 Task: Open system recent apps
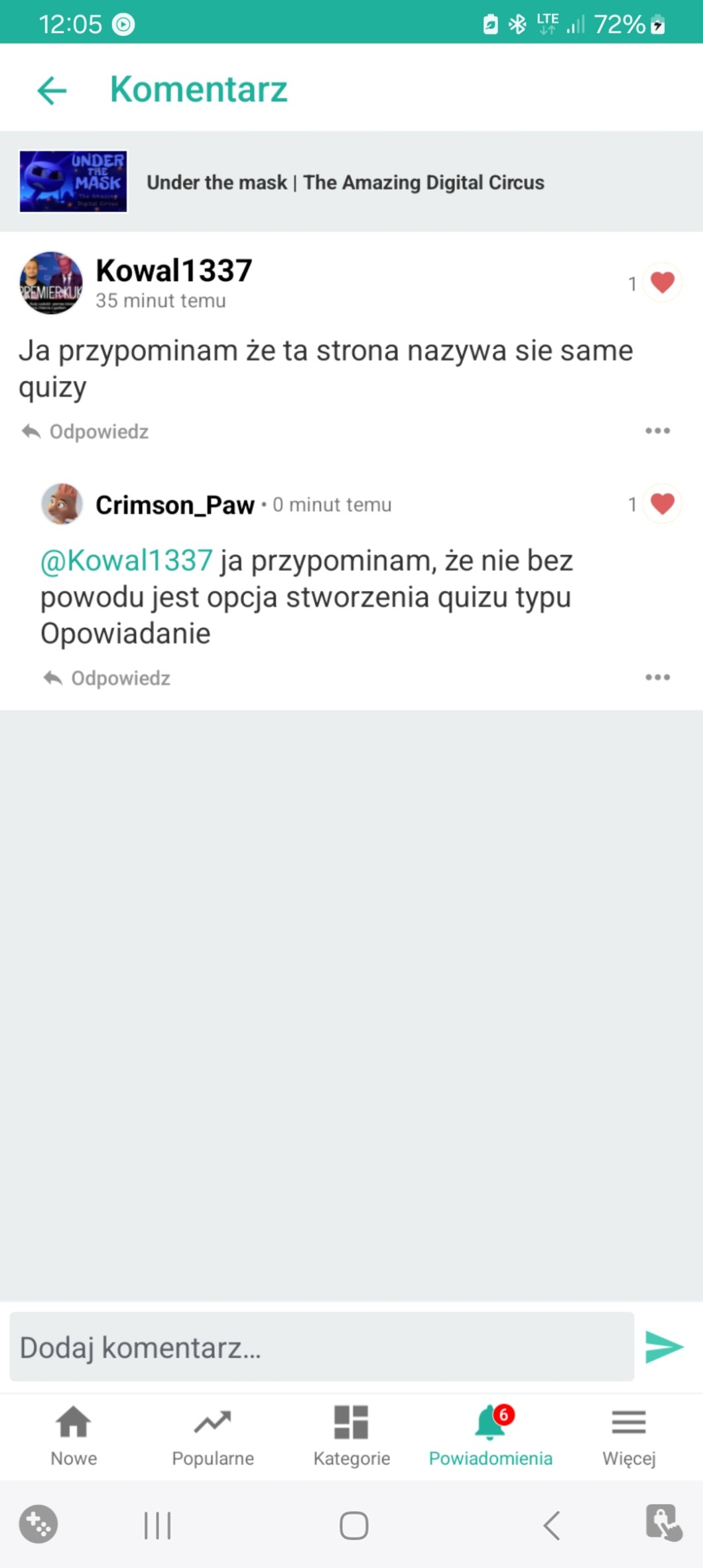(x=157, y=1526)
